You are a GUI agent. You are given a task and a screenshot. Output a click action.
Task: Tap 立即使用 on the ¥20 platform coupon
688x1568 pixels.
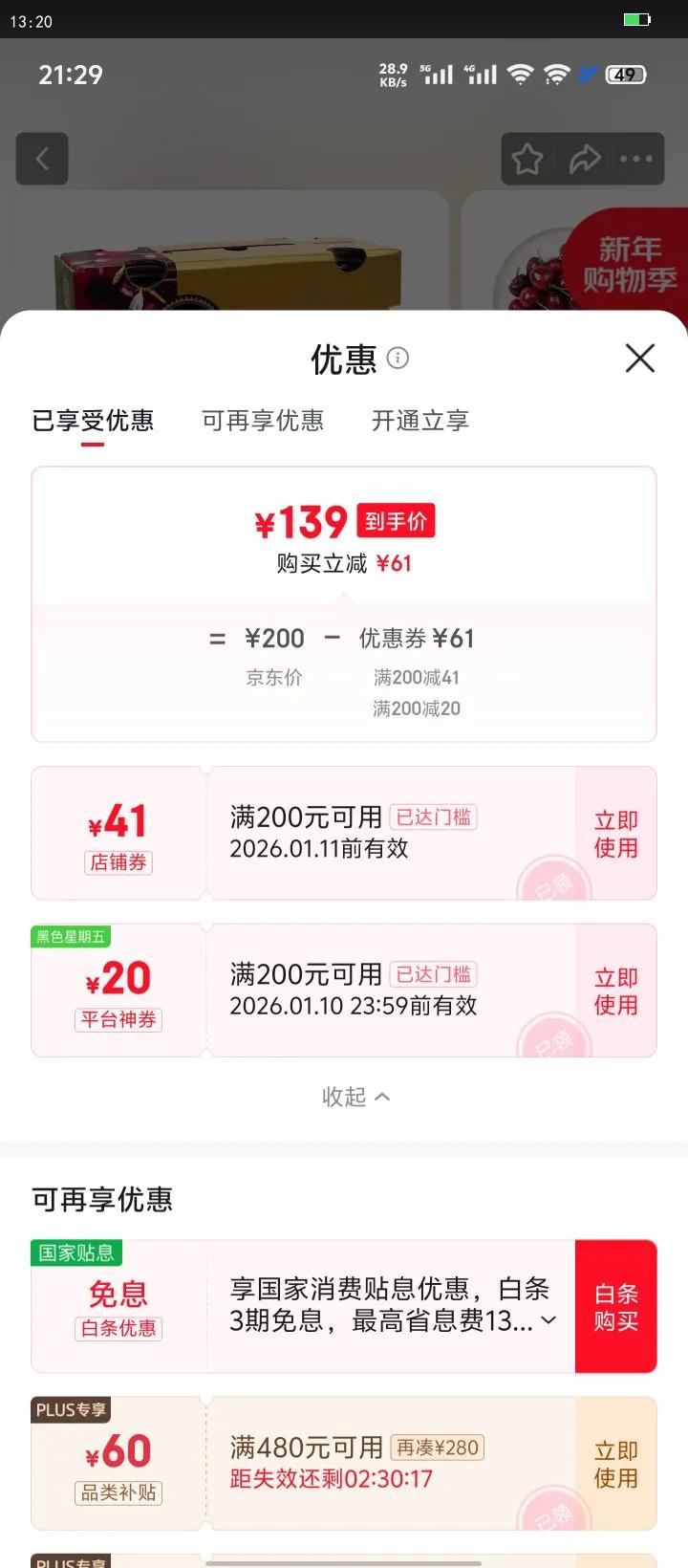pos(614,991)
